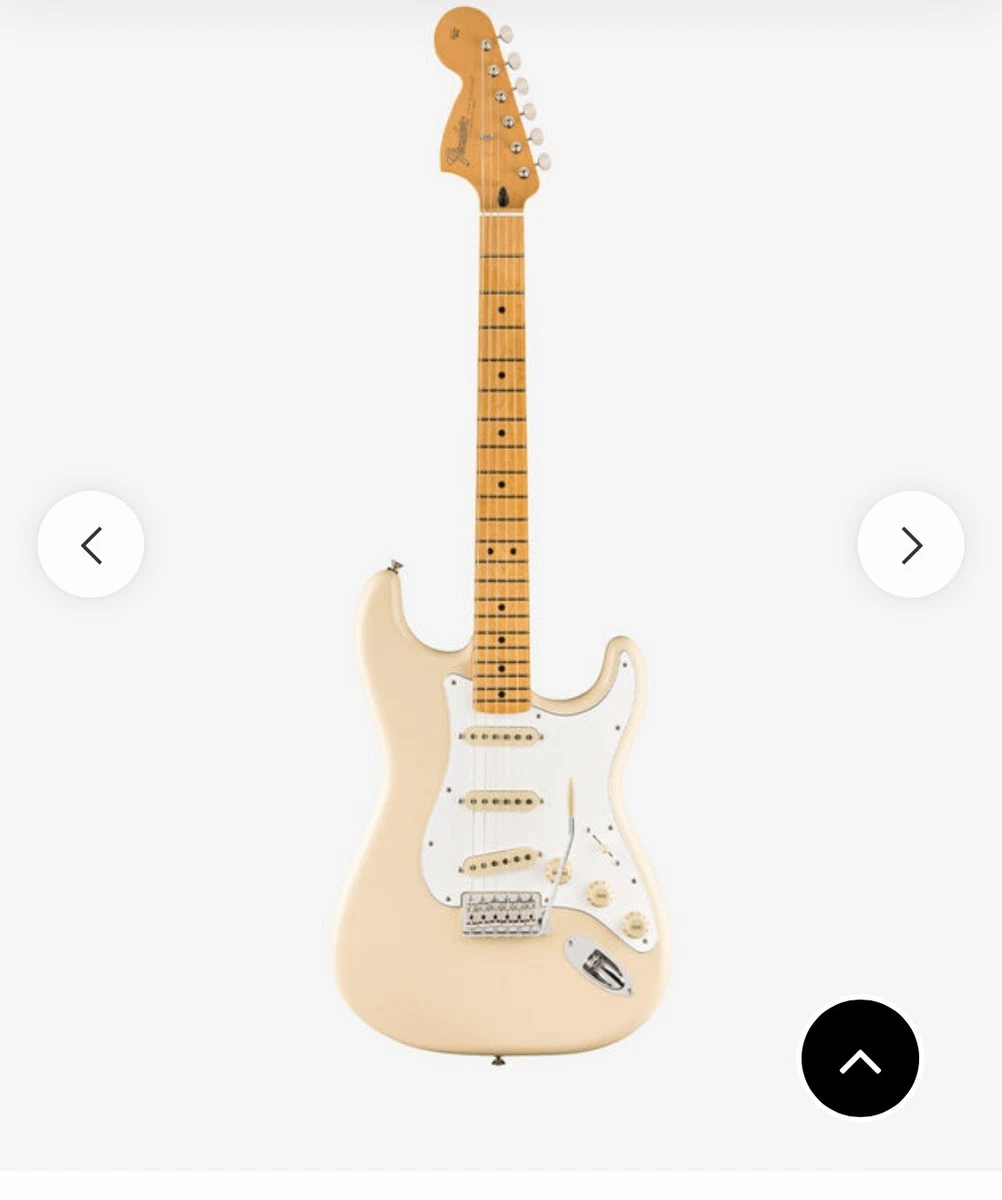Click the black scroll-to-top chevron button
Screen dimensions: 1002x1200
point(860,1057)
